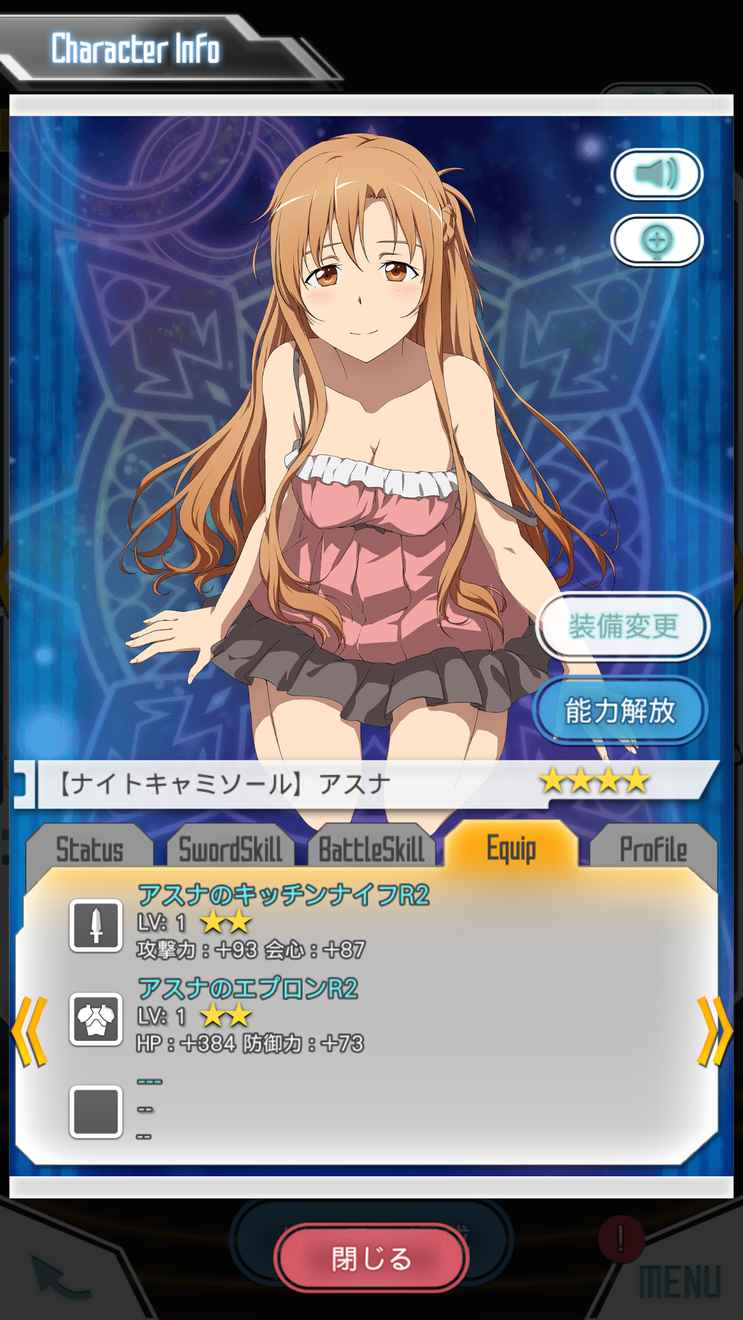Go to previous character with left arrows
Screen dimensions: 743x1320
30,1030
